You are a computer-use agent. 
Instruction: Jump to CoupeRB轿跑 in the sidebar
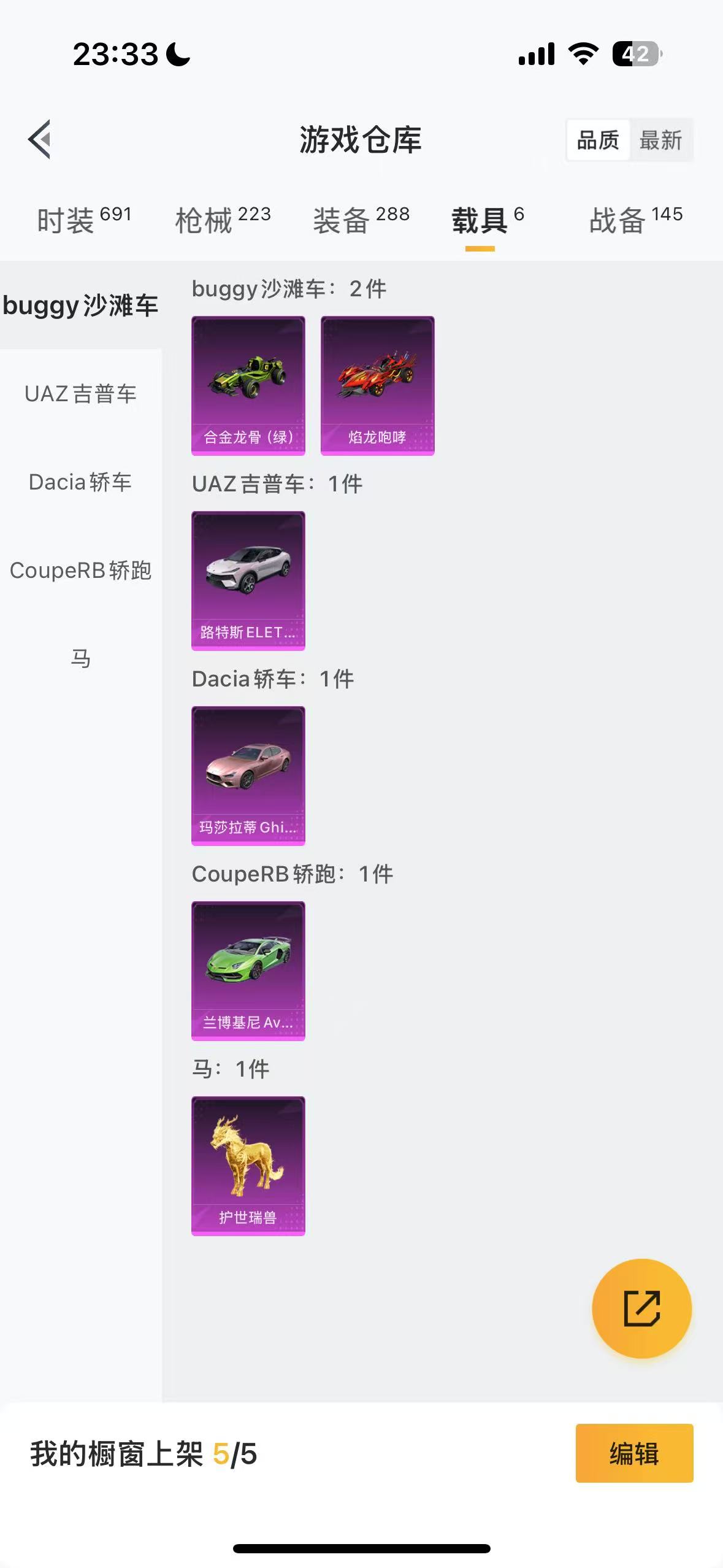[80, 571]
